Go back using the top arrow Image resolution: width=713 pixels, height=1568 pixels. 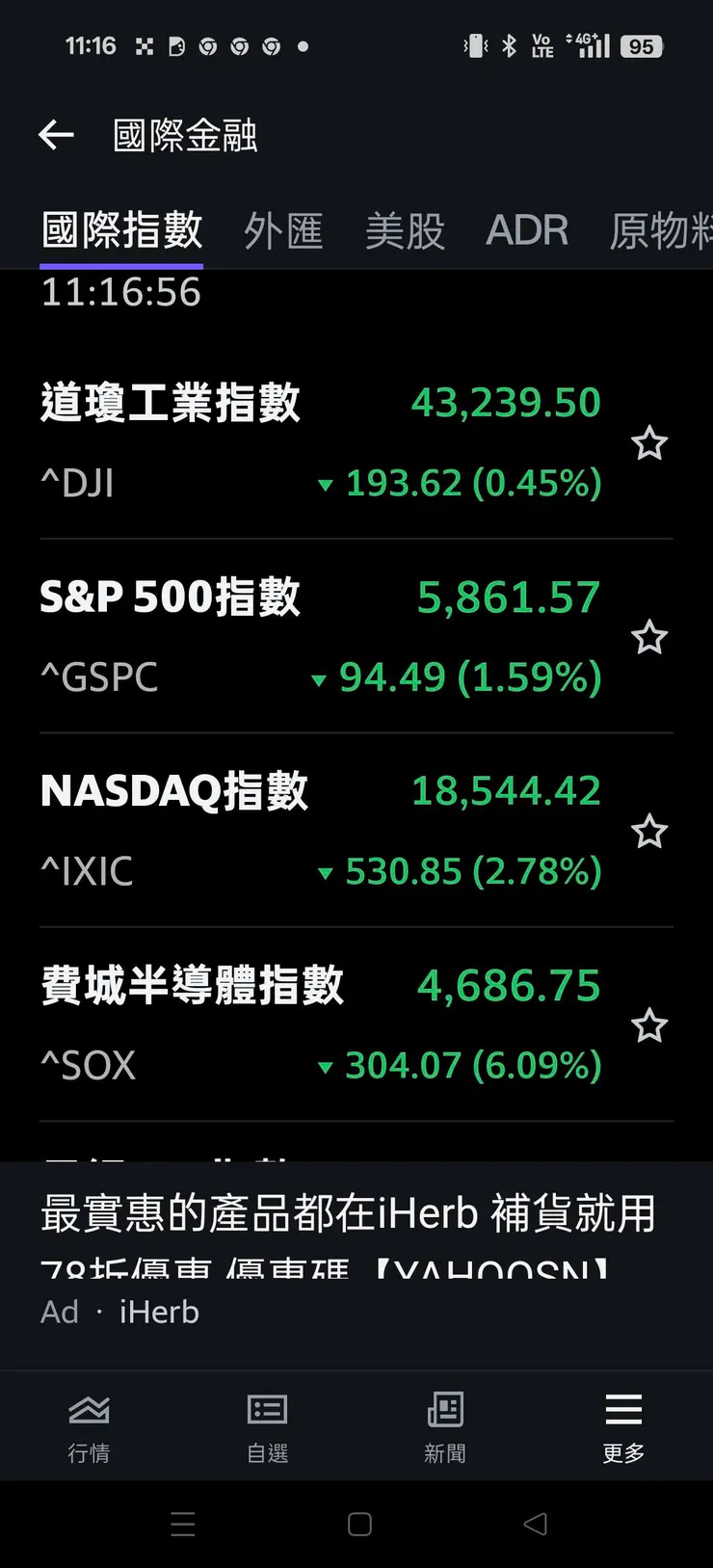[x=56, y=135]
